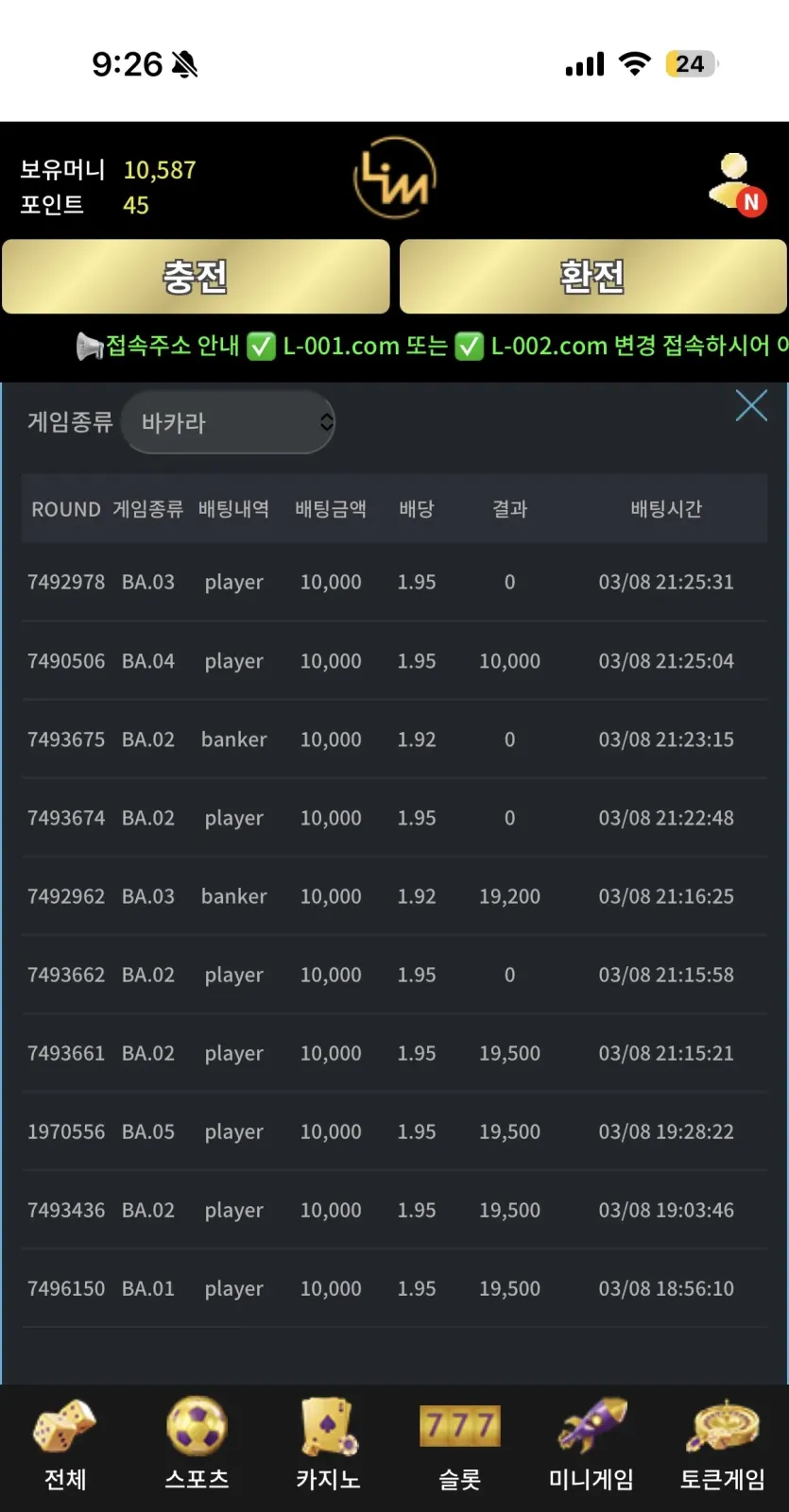Switch to the 스포츠 tab
Screen dimensions: 789x1512
click(x=197, y=1446)
